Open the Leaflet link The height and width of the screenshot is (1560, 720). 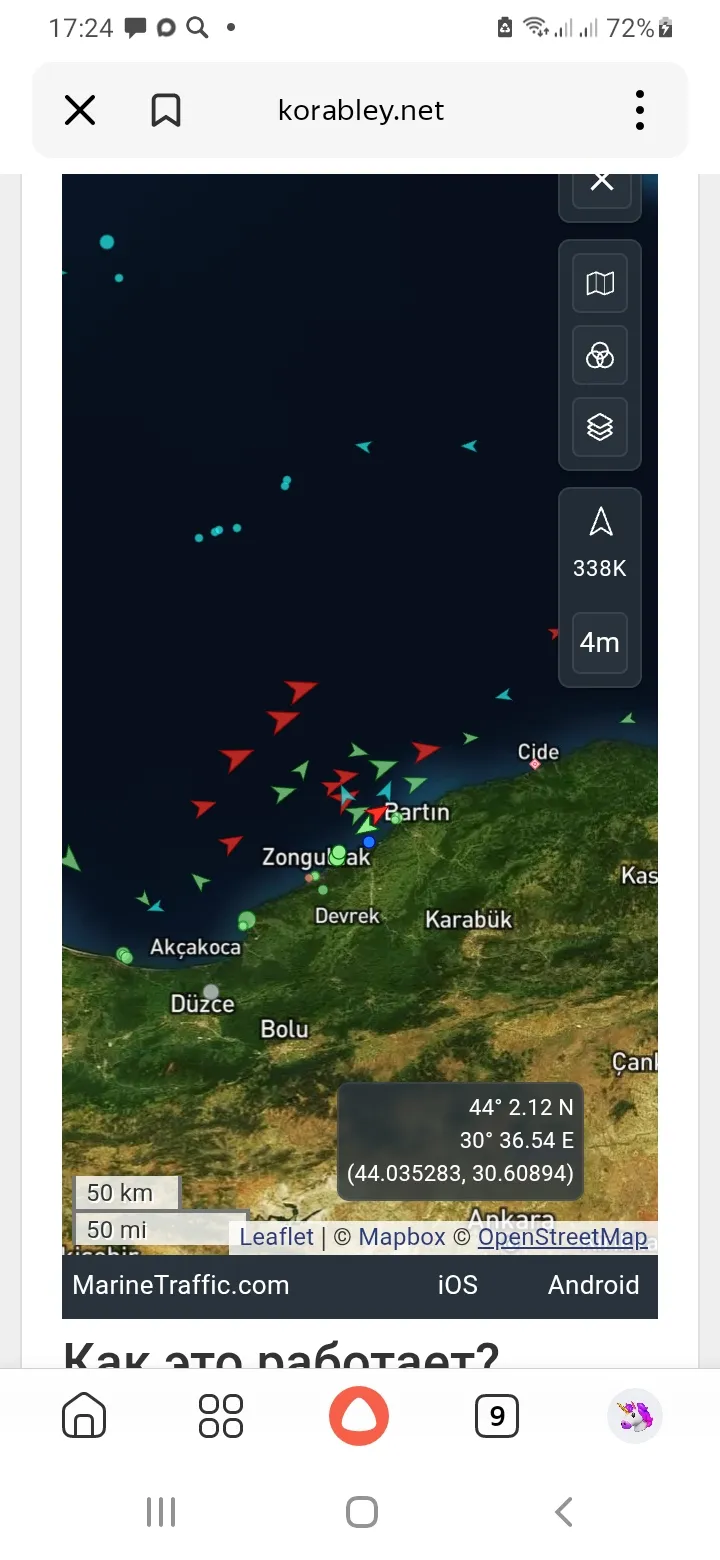pyautogui.click(x=277, y=1237)
